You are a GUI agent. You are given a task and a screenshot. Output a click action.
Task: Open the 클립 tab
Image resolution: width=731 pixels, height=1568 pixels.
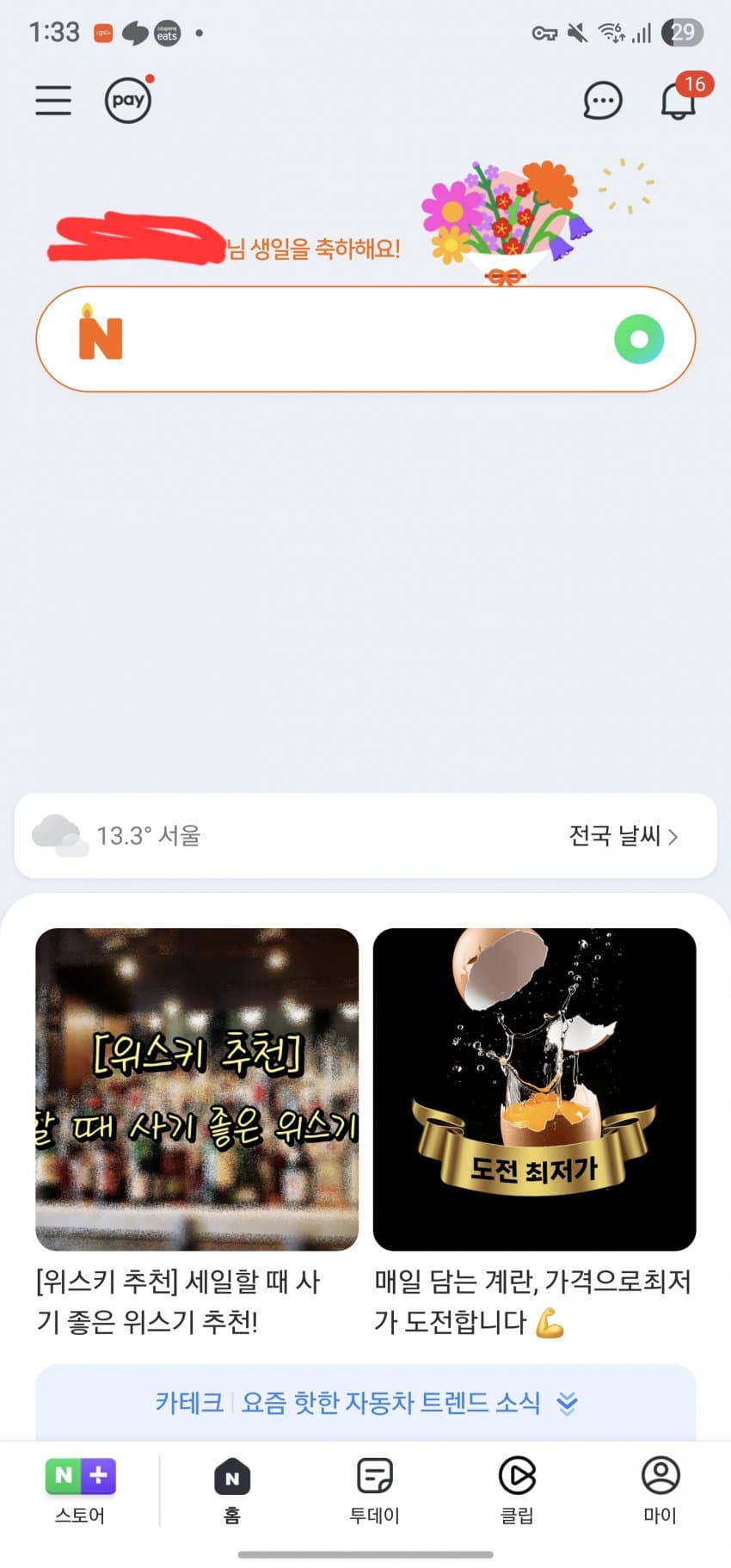tap(517, 1491)
